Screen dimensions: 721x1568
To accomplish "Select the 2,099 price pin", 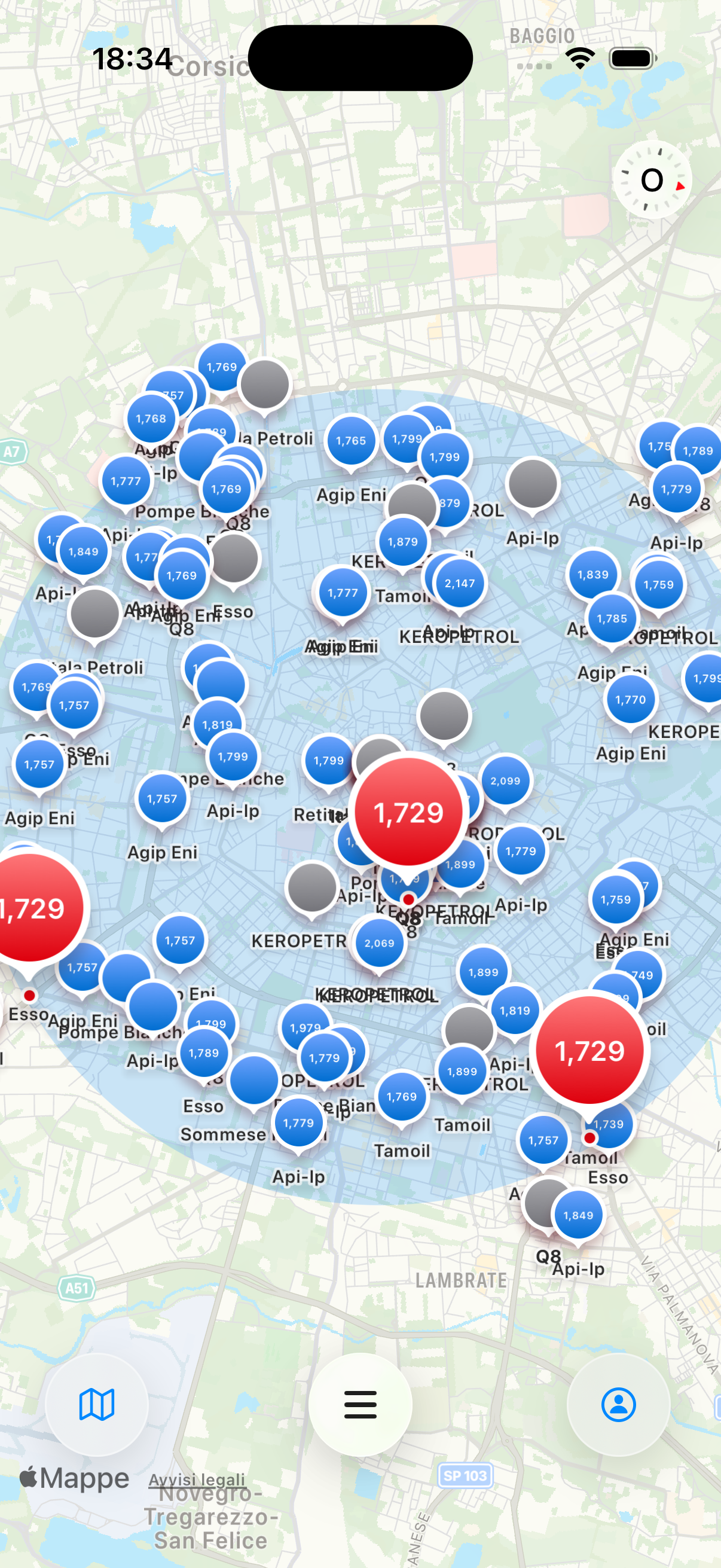I will coord(505,780).
